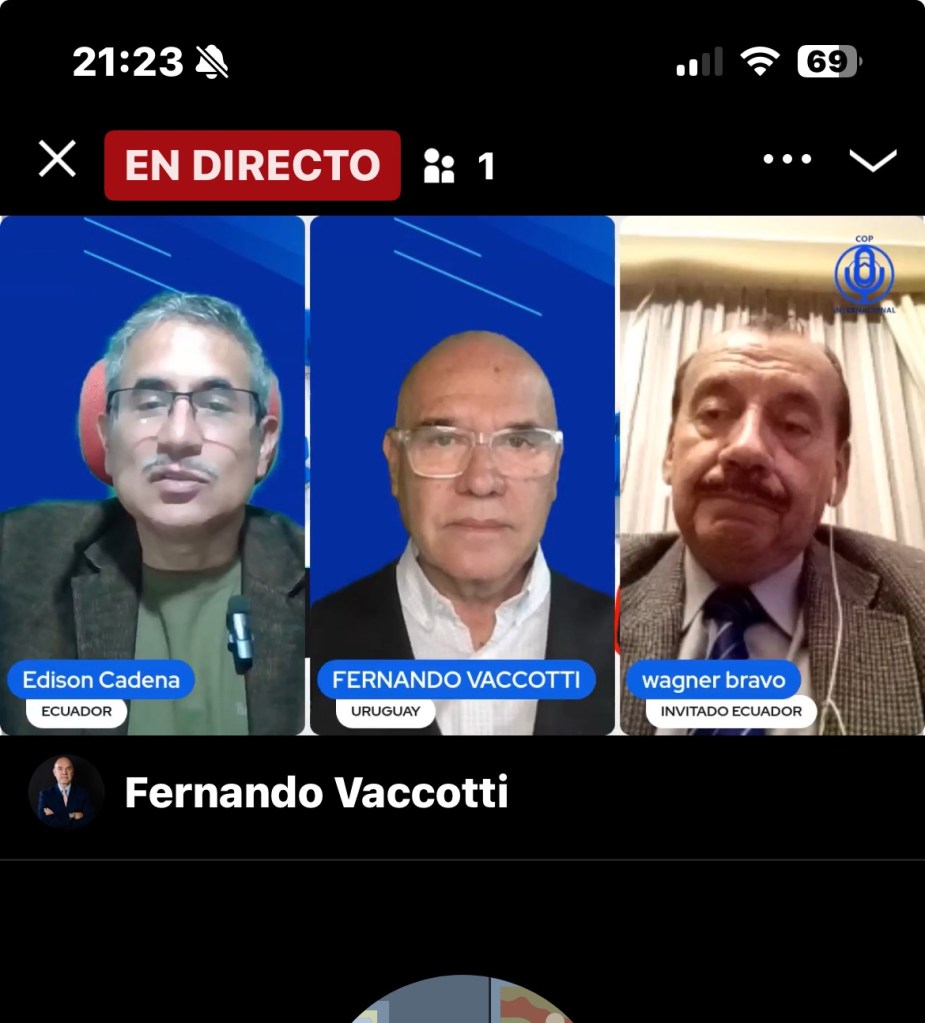Minimize the live video with the chevron

point(872,161)
